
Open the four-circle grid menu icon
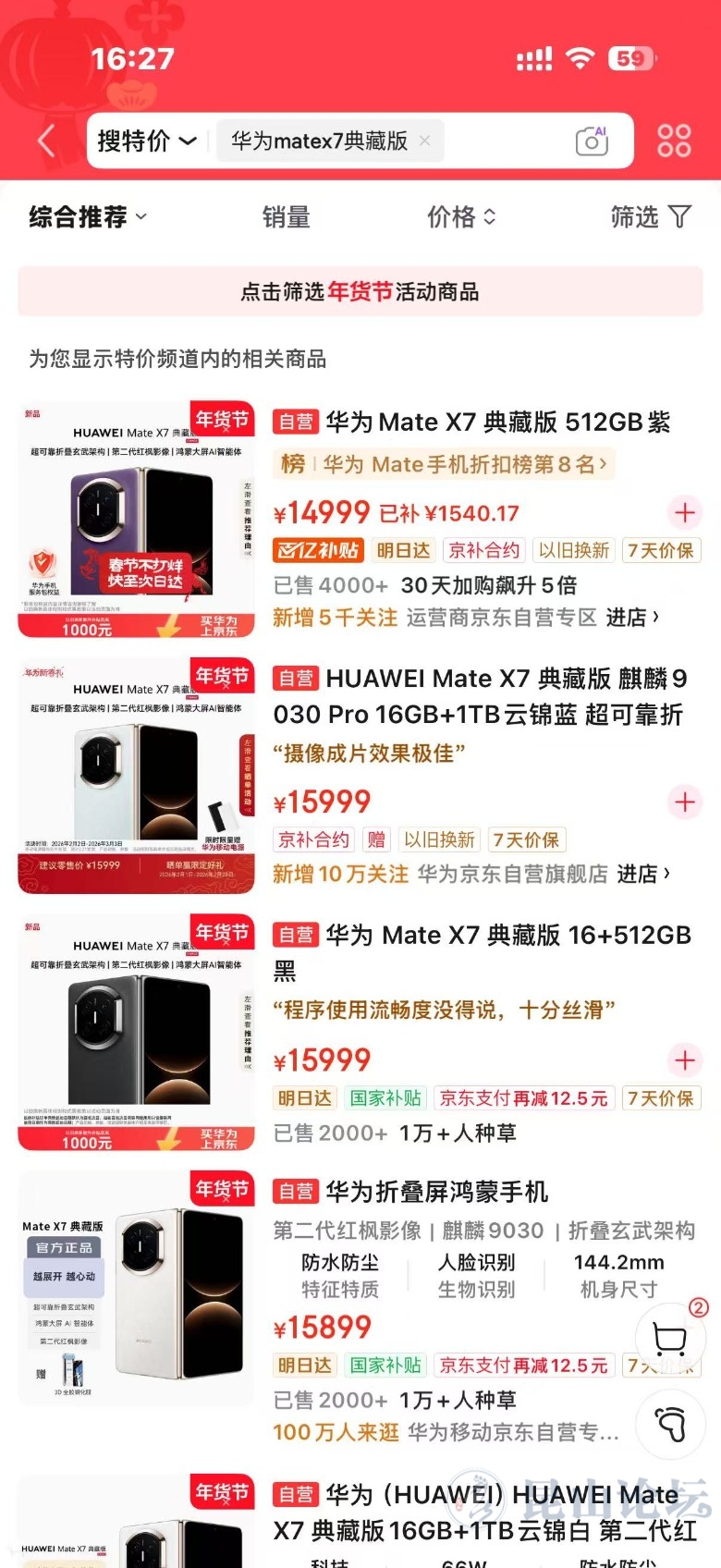(x=674, y=141)
